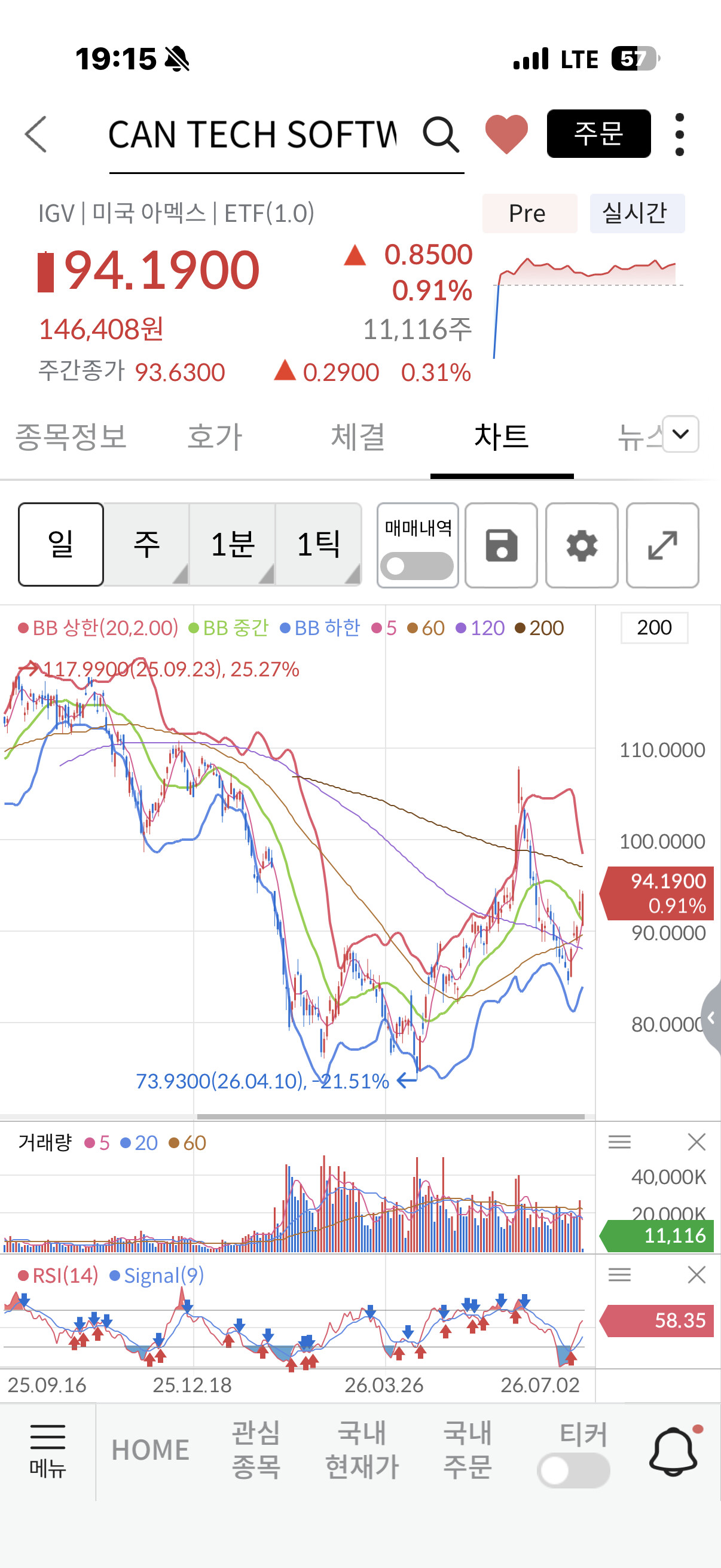Screen dimensions: 721x1568
Task: Tap the black 주문 order button
Action: (x=598, y=134)
